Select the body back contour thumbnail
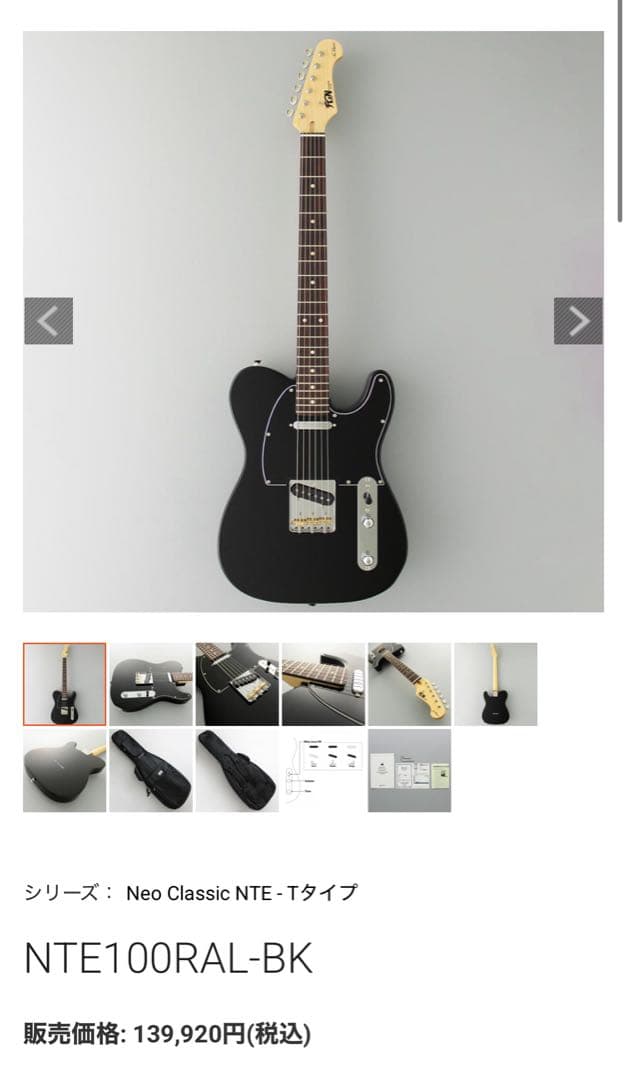 tap(64, 770)
